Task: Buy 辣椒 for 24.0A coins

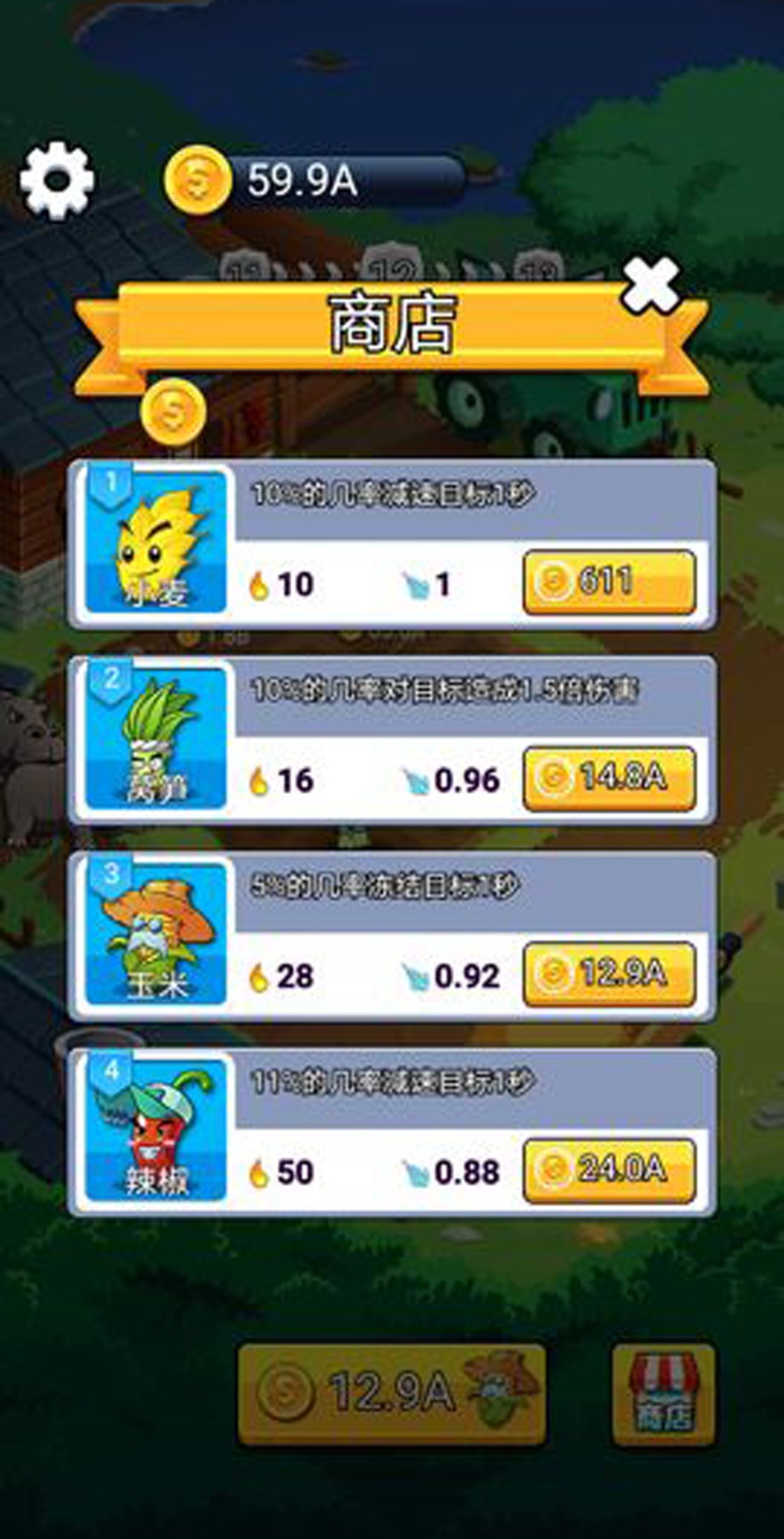Action: tap(609, 1170)
